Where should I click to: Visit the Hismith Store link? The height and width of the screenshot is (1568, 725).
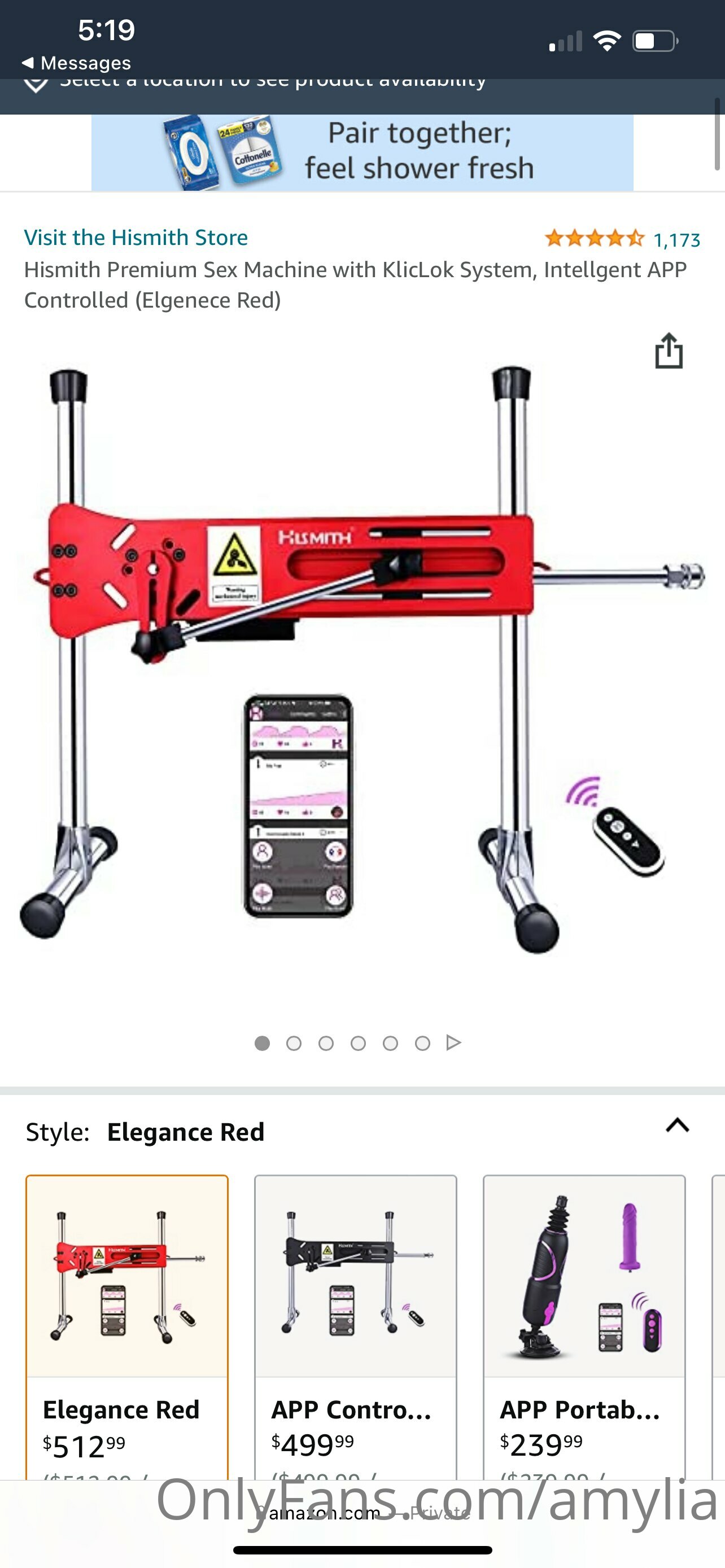click(136, 238)
